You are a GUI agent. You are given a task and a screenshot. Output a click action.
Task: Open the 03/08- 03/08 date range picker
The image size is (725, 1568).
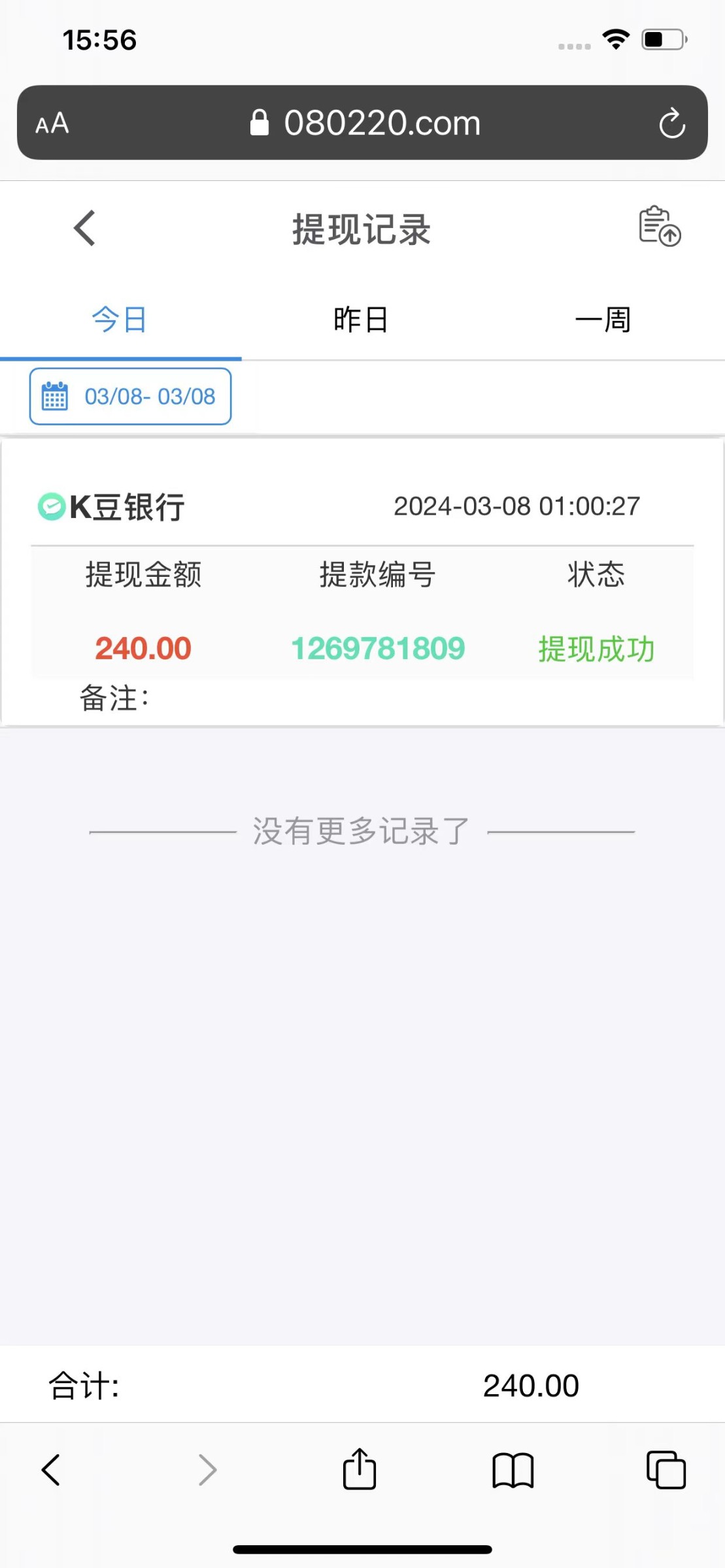pyautogui.click(x=149, y=396)
